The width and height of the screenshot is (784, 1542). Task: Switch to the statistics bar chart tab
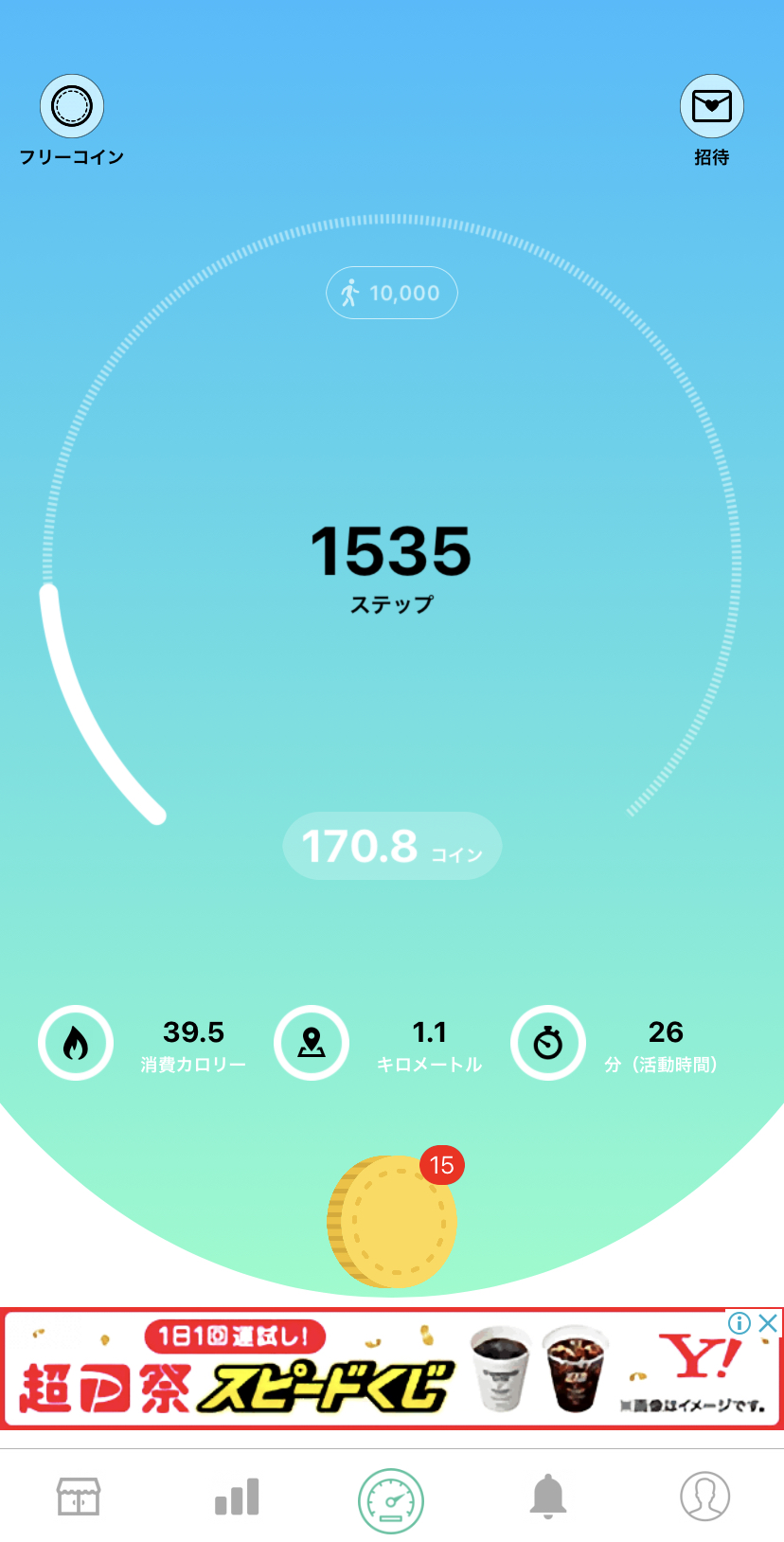(x=237, y=1497)
